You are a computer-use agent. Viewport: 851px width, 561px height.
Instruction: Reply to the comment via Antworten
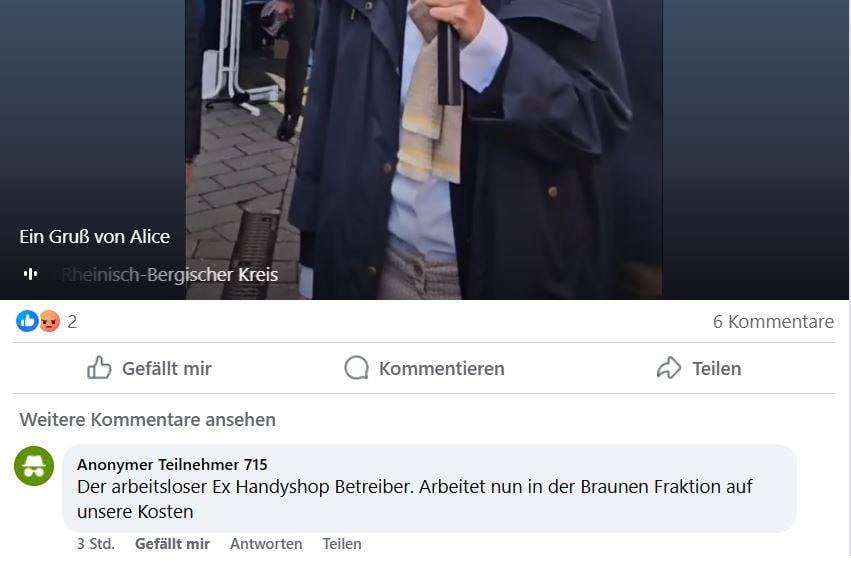pos(266,544)
